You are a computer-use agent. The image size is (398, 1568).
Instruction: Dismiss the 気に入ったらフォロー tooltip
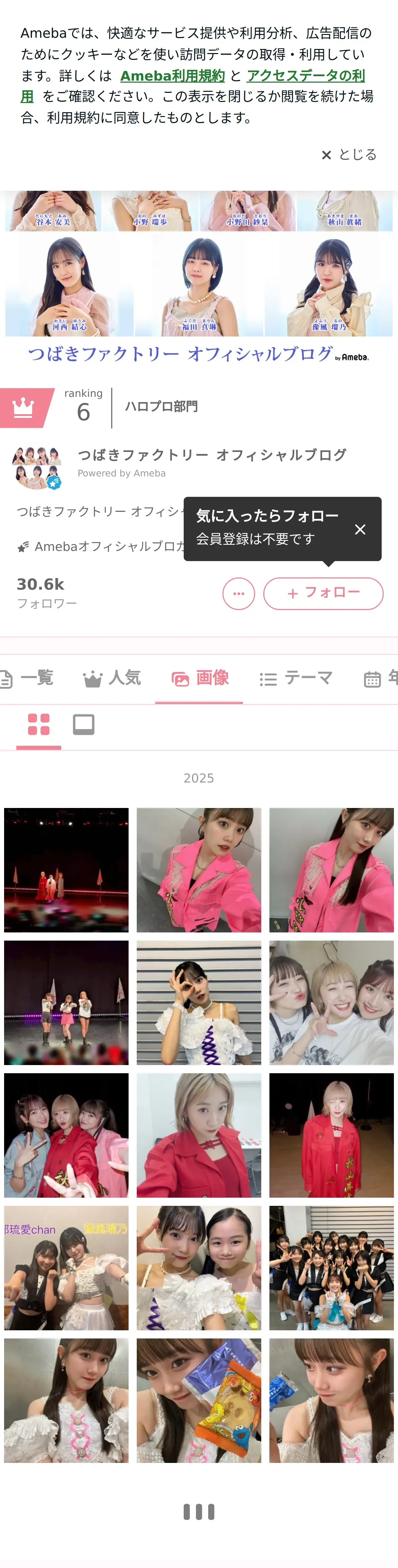360,529
